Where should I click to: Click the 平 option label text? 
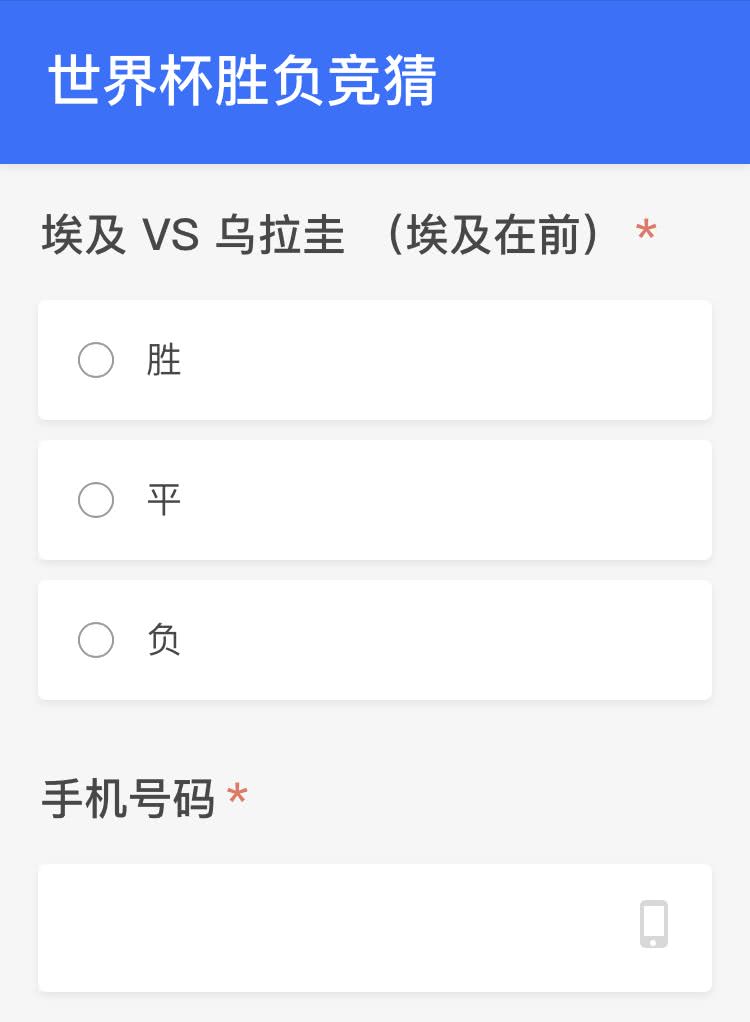pos(164,500)
